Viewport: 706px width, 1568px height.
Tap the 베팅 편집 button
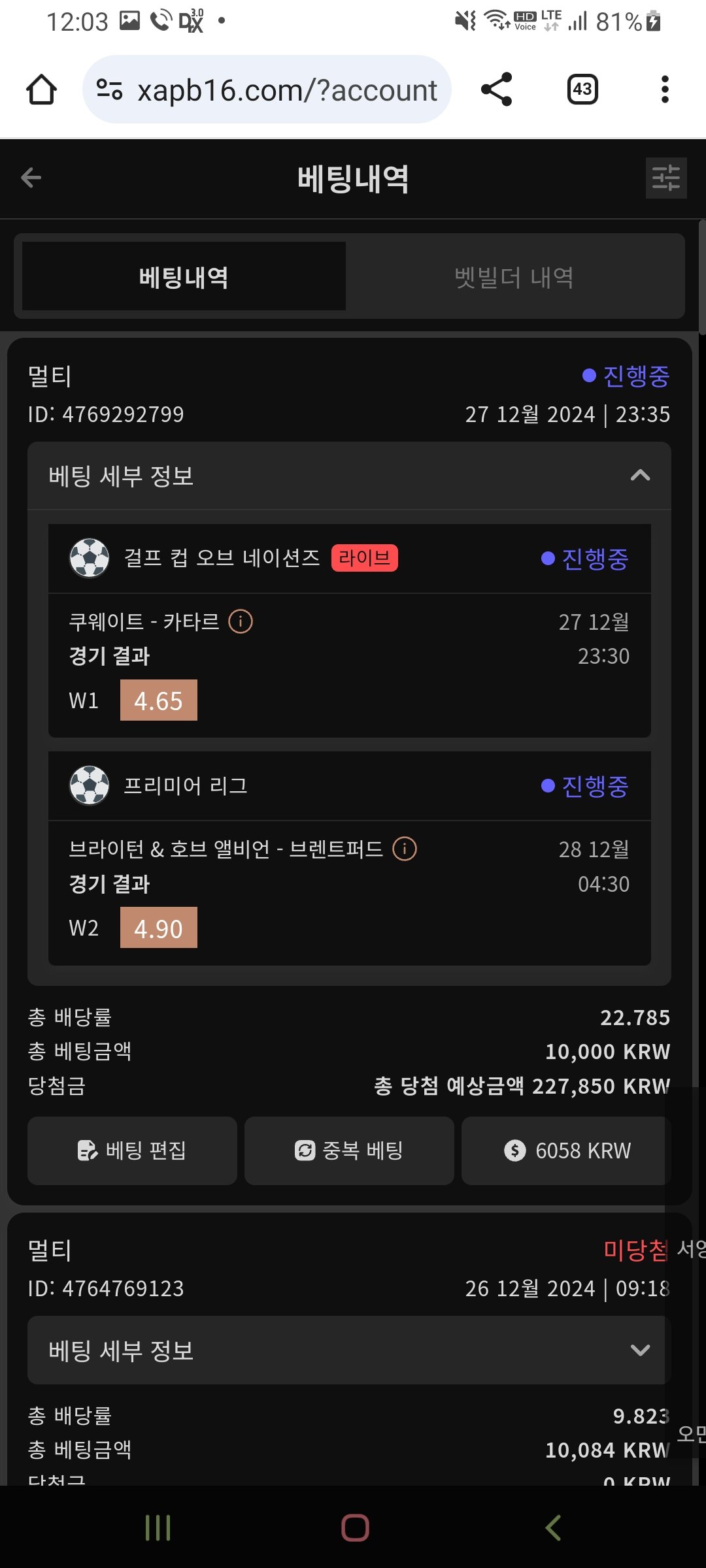click(x=132, y=1151)
